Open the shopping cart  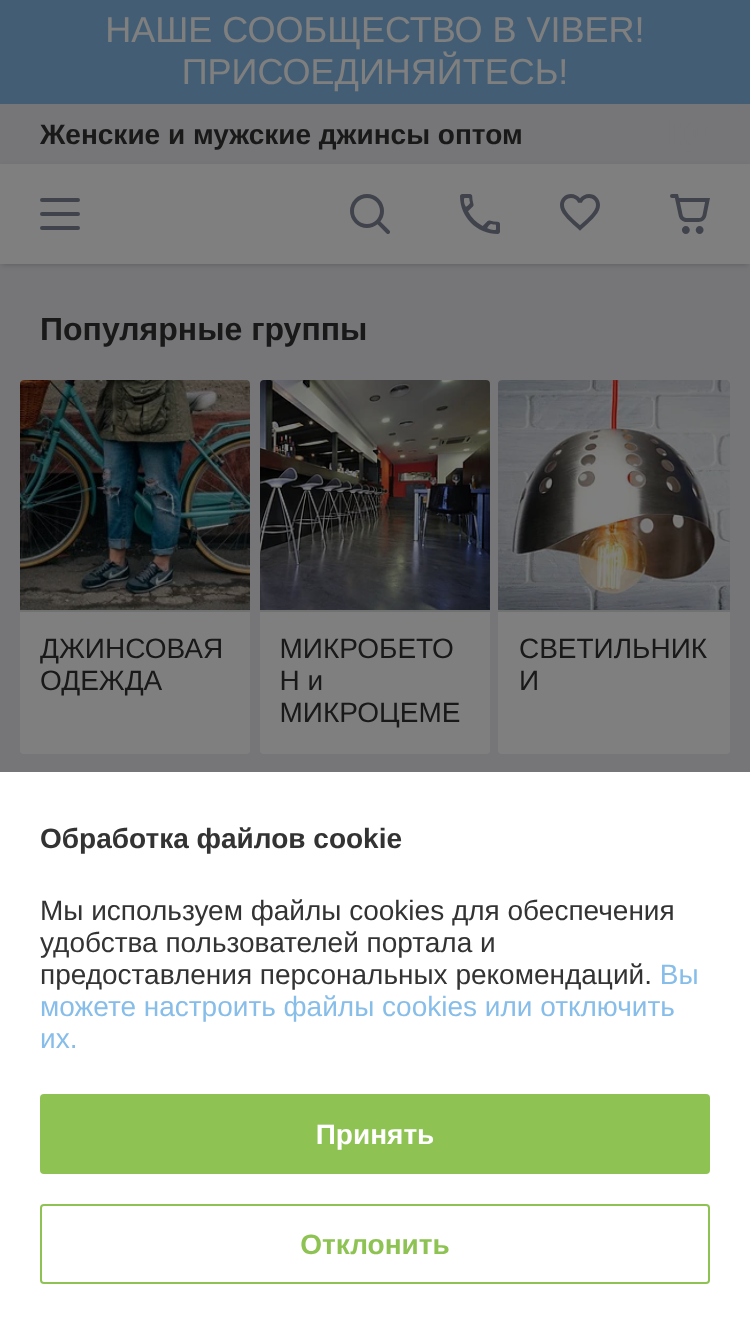[x=690, y=214]
